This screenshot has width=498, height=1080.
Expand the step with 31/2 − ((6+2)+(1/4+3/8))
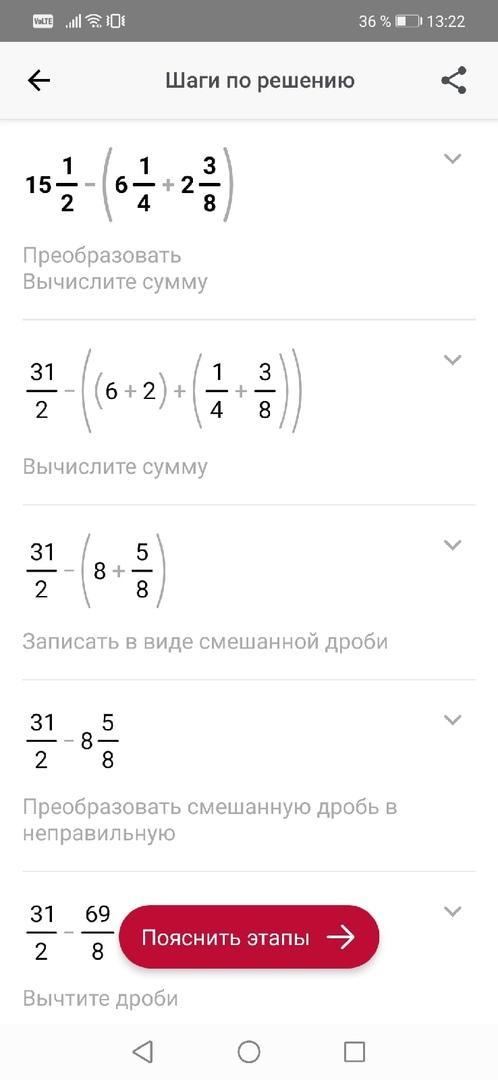tap(453, 360)
